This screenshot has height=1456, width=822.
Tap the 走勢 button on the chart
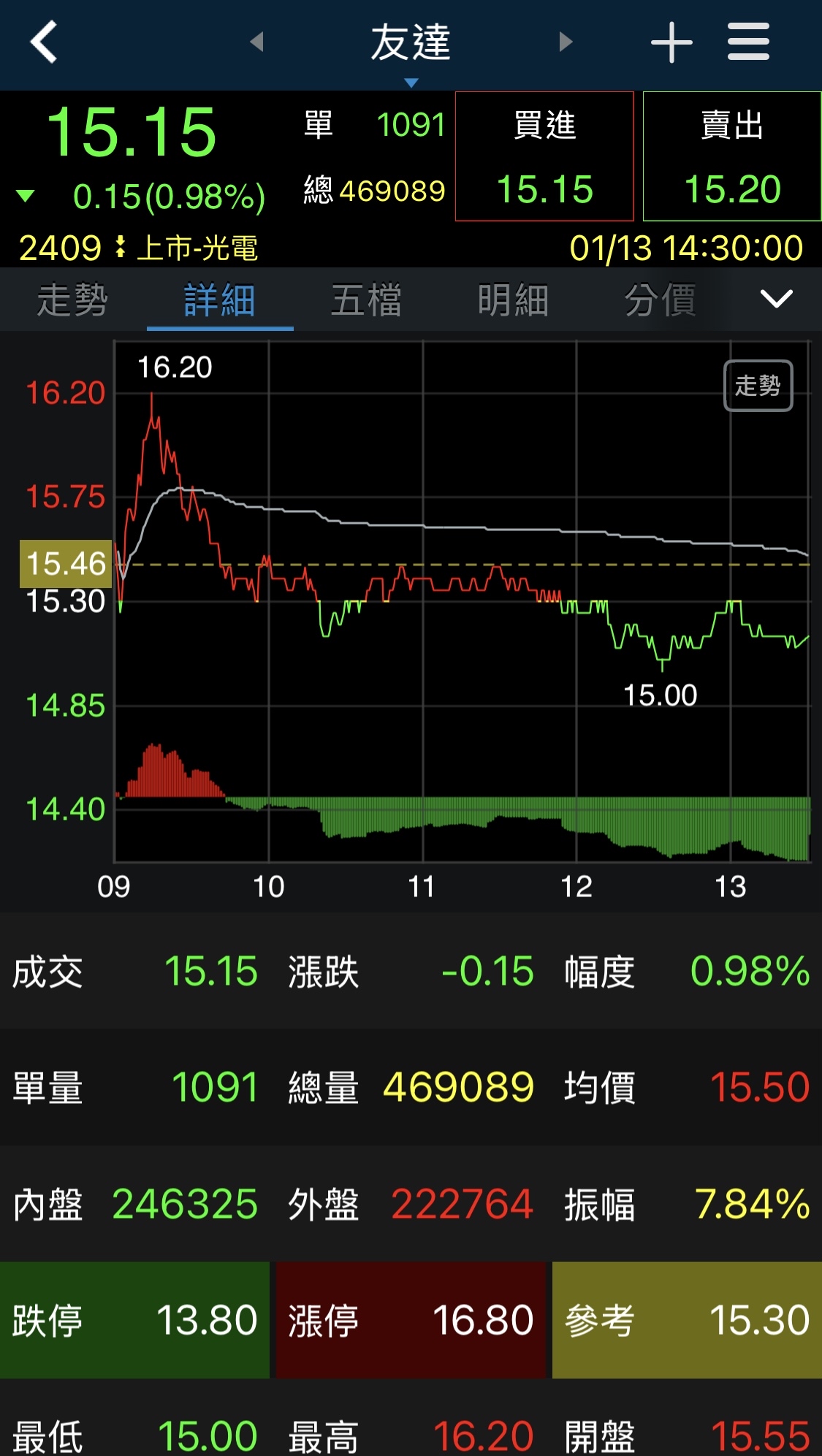click(758, 386)
